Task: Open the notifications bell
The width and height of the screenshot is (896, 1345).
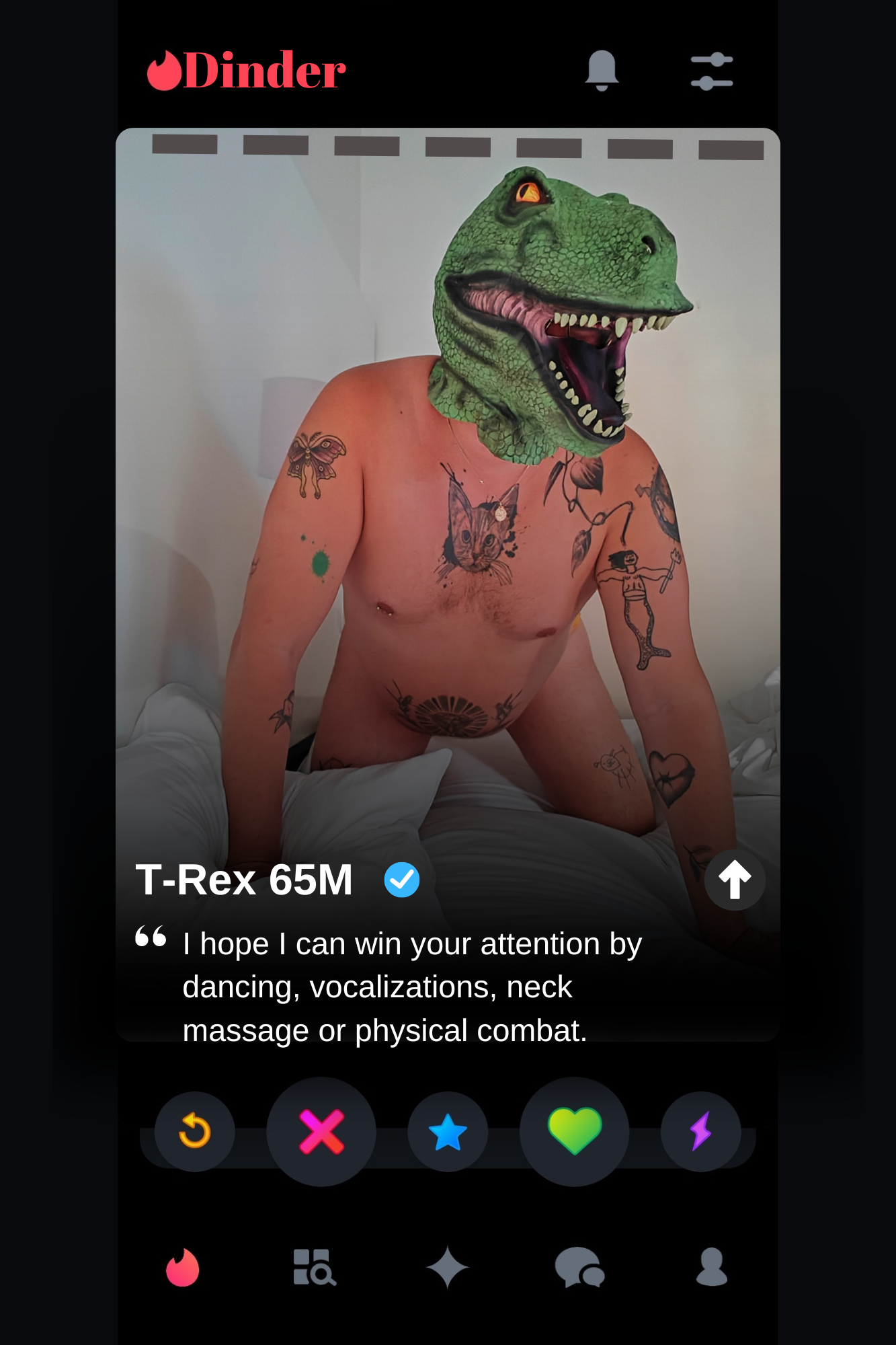Action: point(602,70)
